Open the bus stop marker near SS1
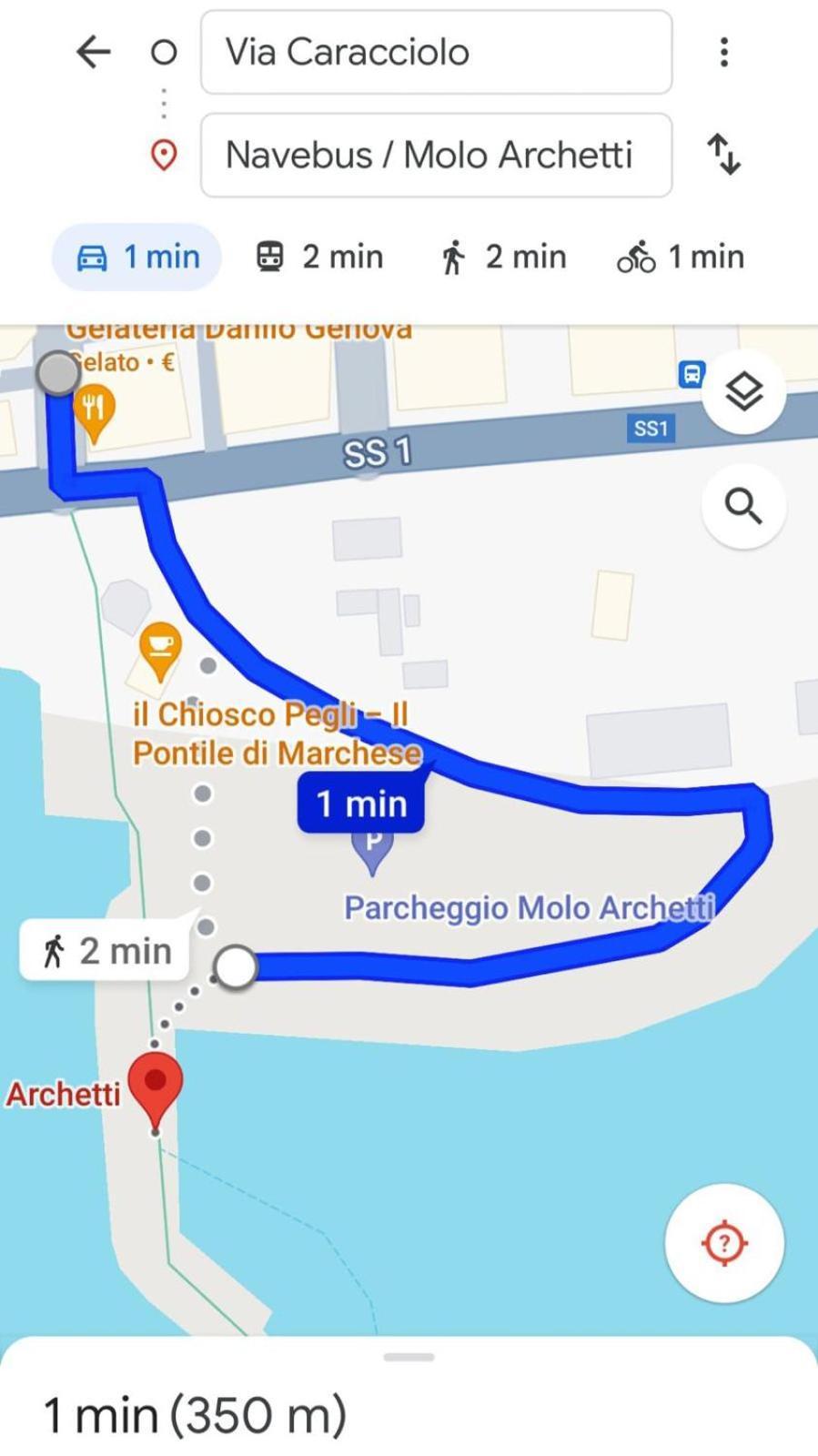 pyautogui.click(x=692, y=374)
